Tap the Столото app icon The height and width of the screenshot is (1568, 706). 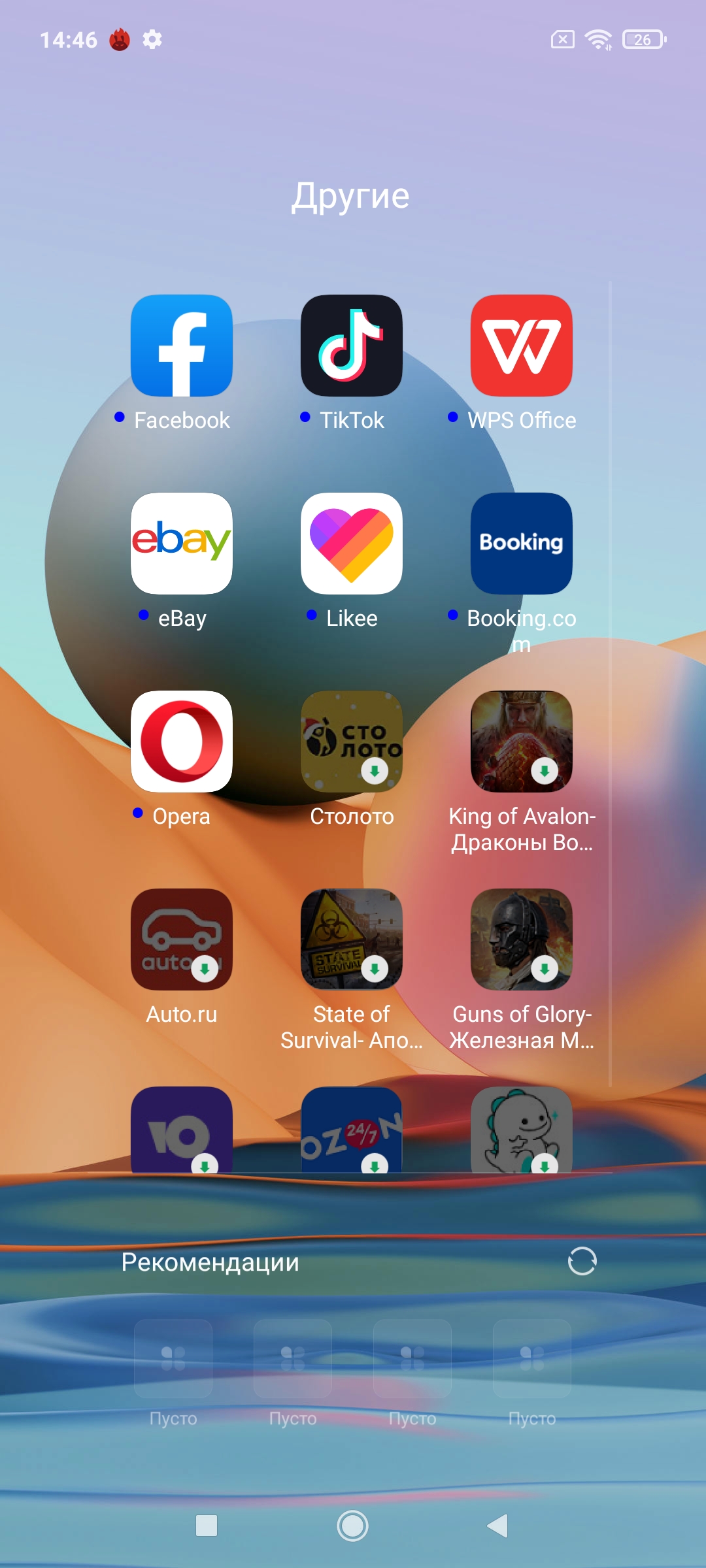352,742
